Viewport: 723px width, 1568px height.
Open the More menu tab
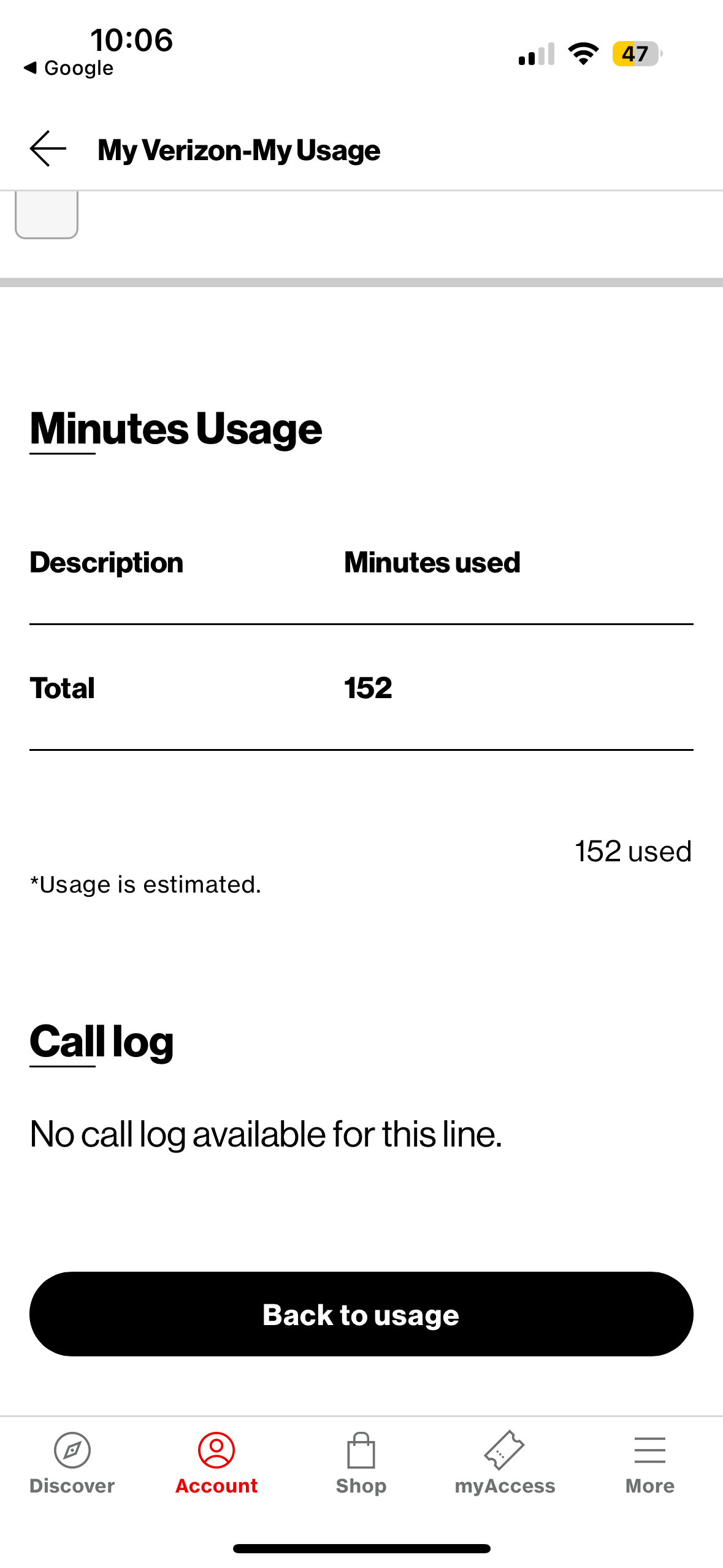point(649,1462)
